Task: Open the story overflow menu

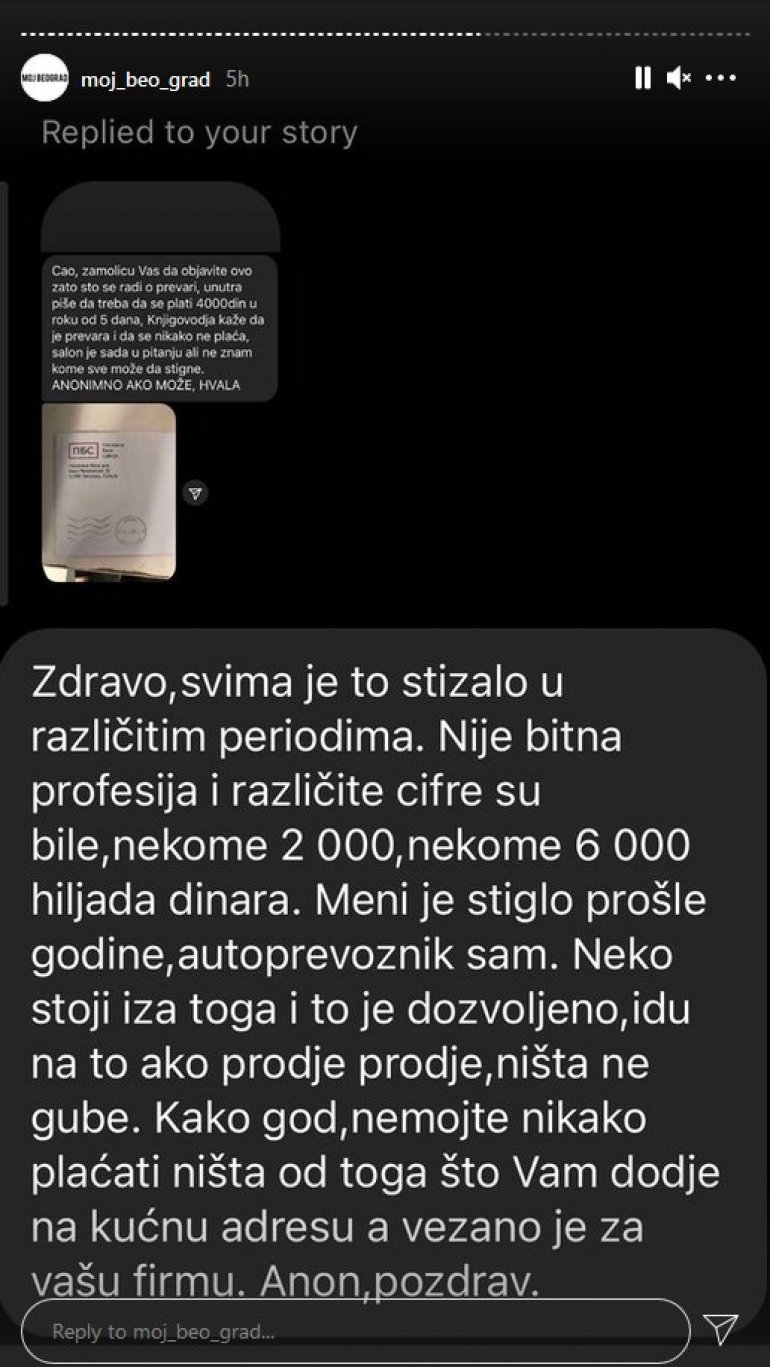Action: [721, 78]
